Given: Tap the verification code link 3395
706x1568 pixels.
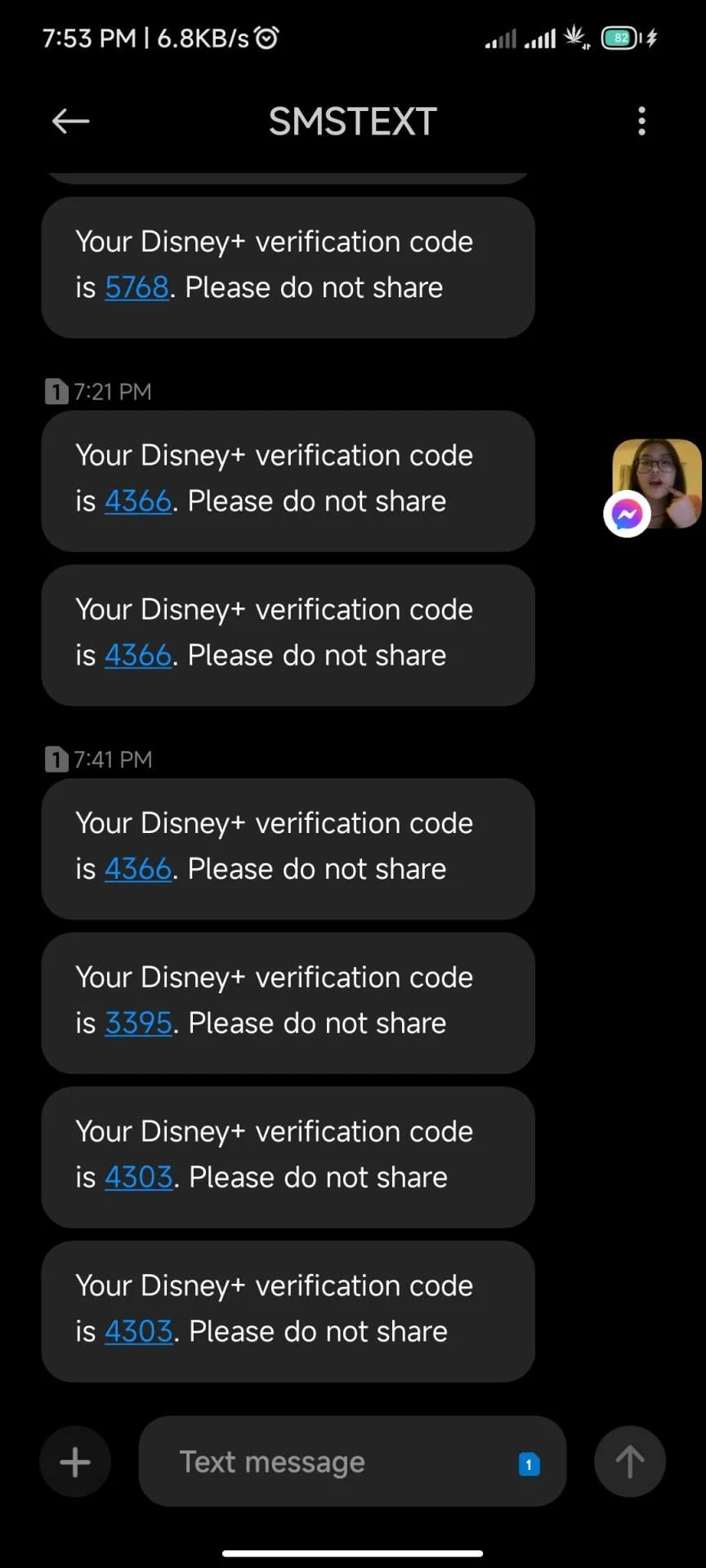Looking at the screenshot, I should coord(138,1022).
